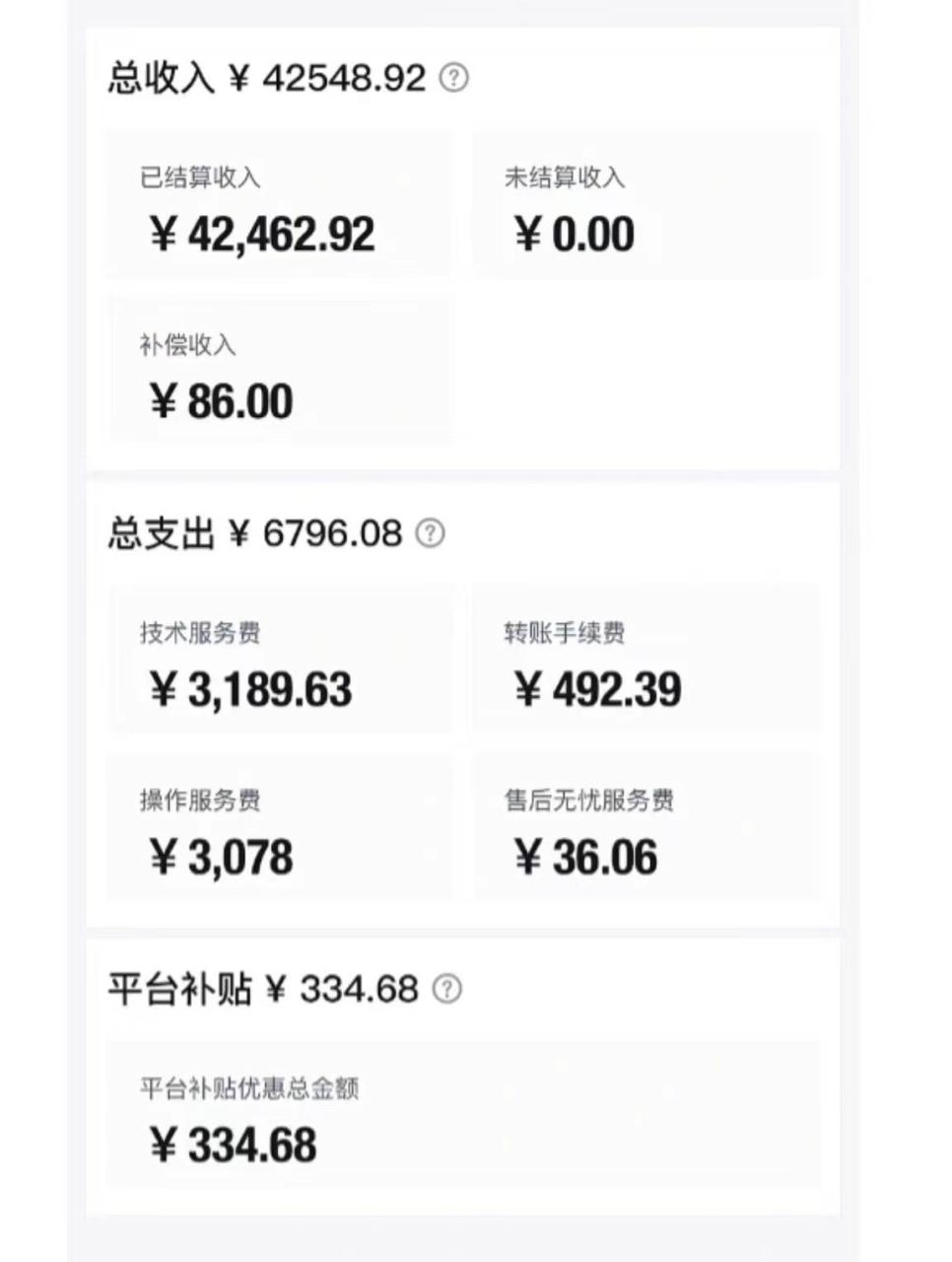
Task: Tap the 已结算收入 card
Action: point(281,204)
